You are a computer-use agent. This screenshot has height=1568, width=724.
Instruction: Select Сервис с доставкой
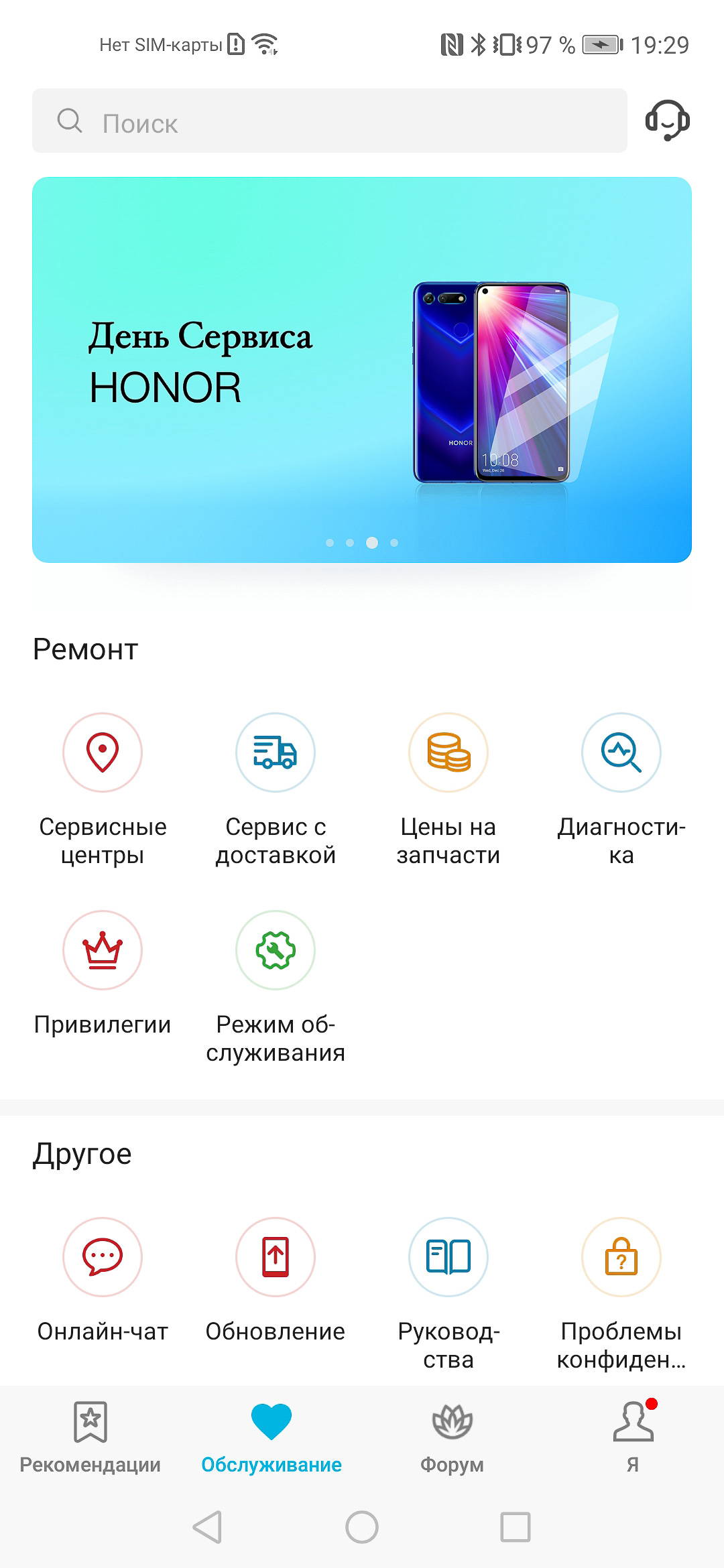coord(276,790)
